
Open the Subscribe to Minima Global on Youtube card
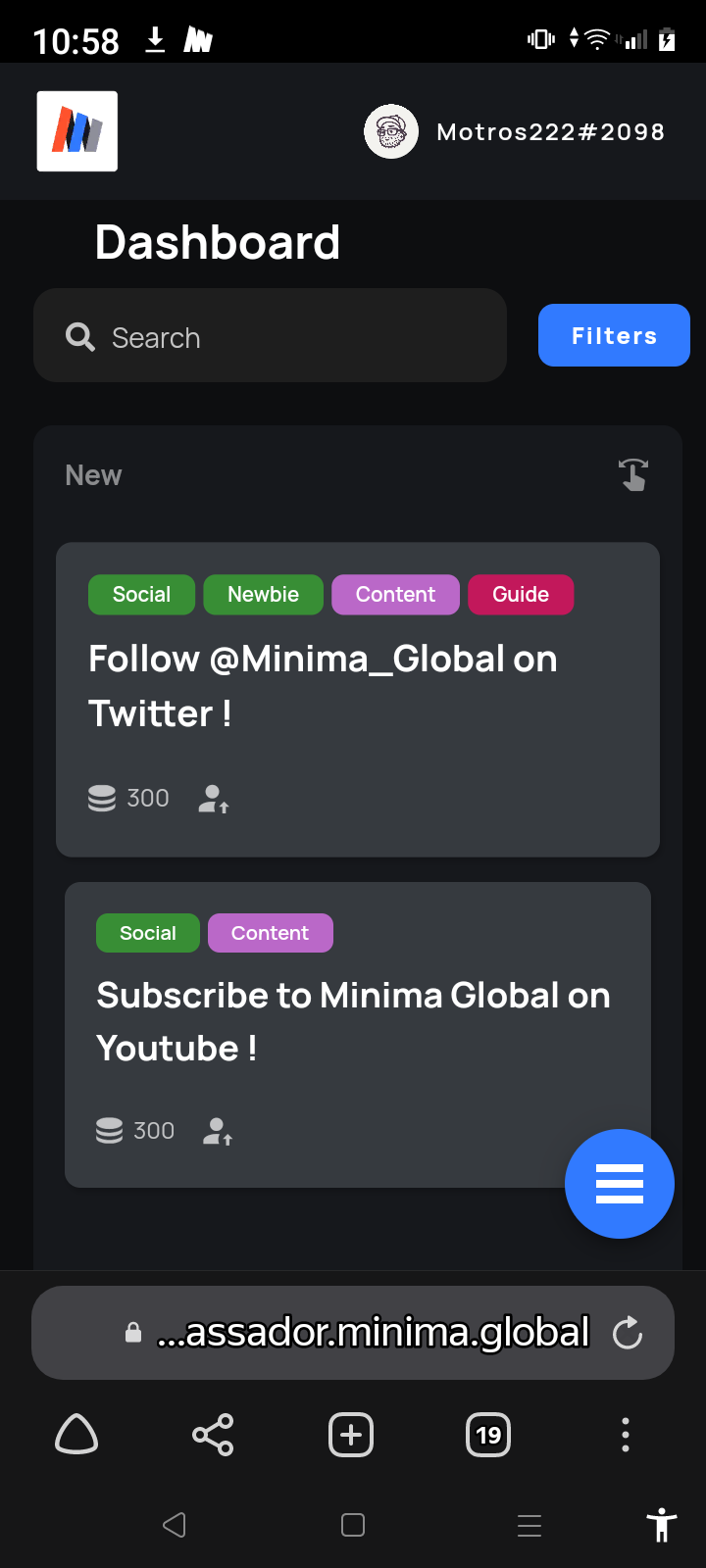pyautogui.click(x=358, y=1035)
